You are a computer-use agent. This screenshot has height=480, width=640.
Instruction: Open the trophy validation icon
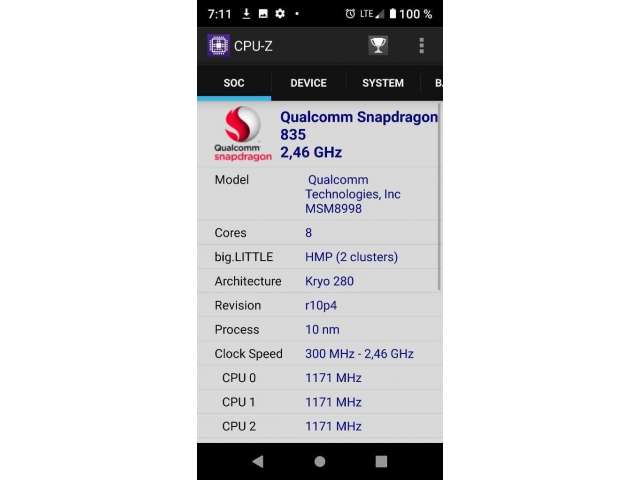tap(378, 45)
